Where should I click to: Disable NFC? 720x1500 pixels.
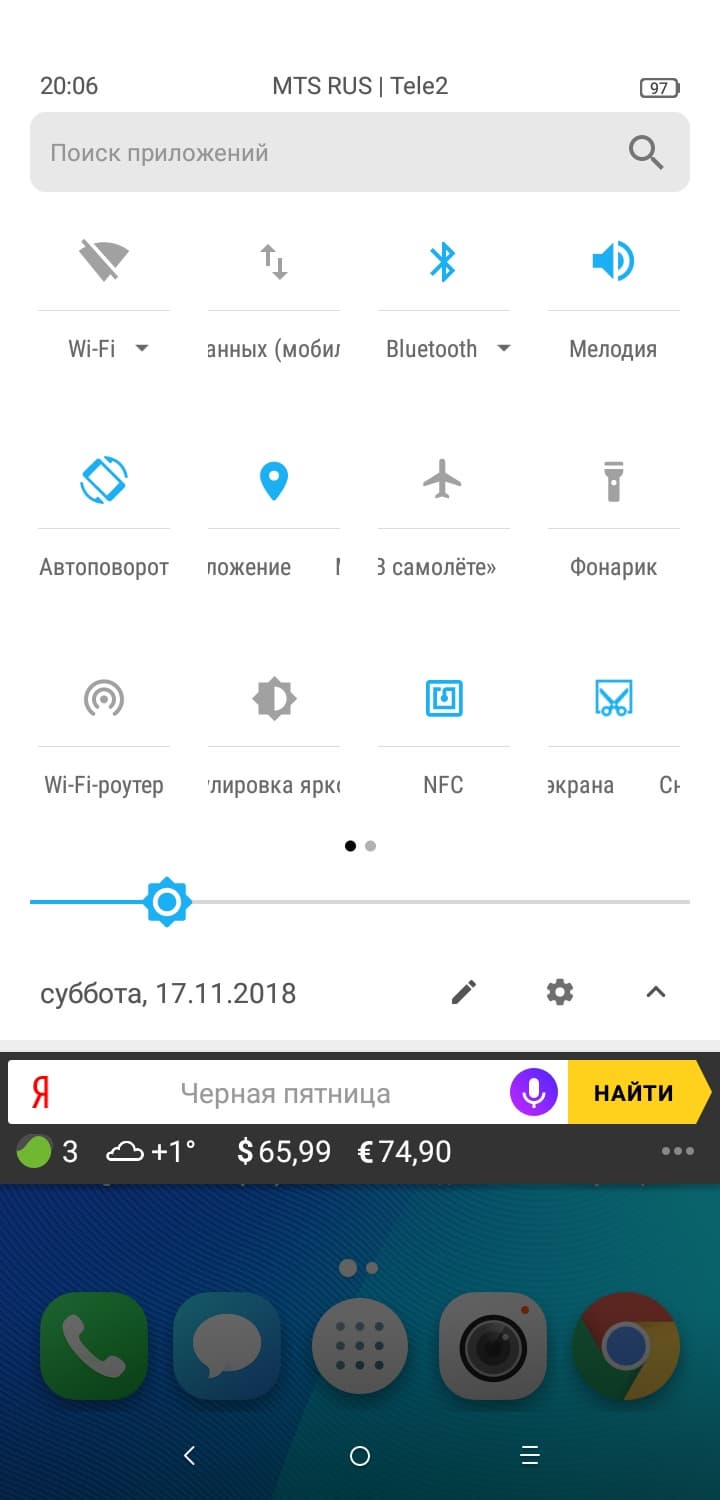click(443, 698)
